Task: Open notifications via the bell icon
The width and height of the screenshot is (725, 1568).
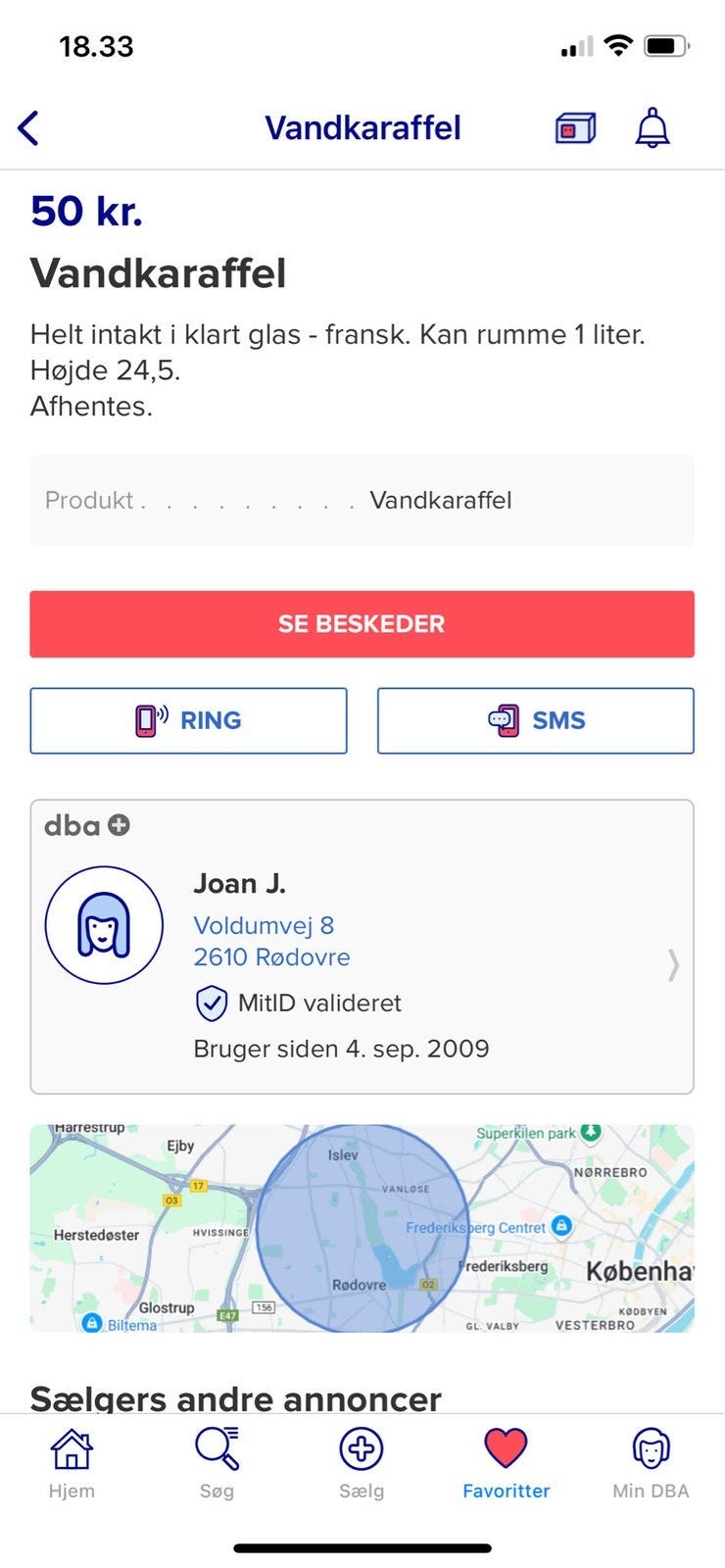Action: pos(651,127)
